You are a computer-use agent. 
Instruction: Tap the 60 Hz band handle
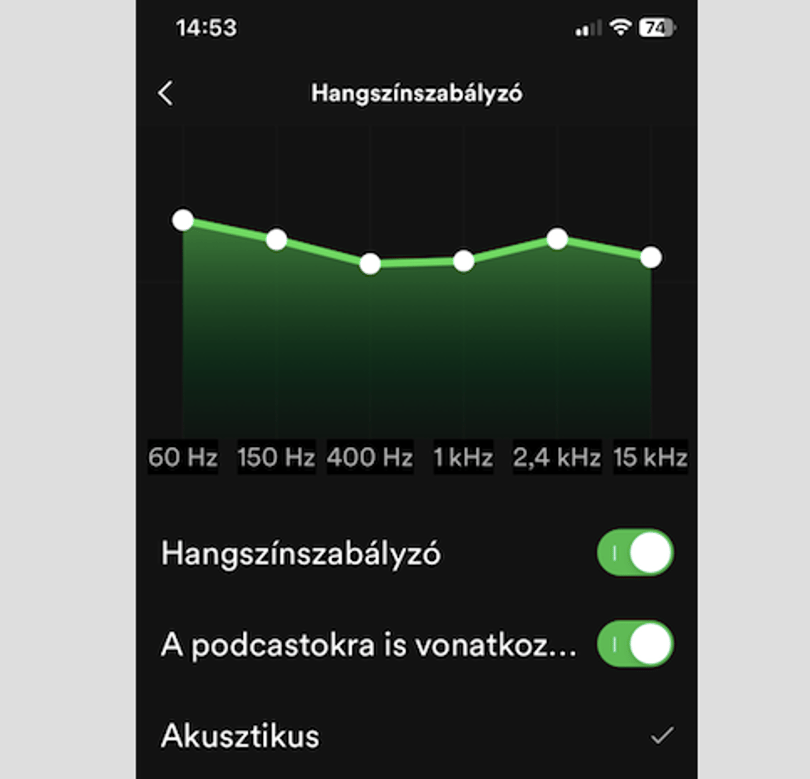click(183, 220)
